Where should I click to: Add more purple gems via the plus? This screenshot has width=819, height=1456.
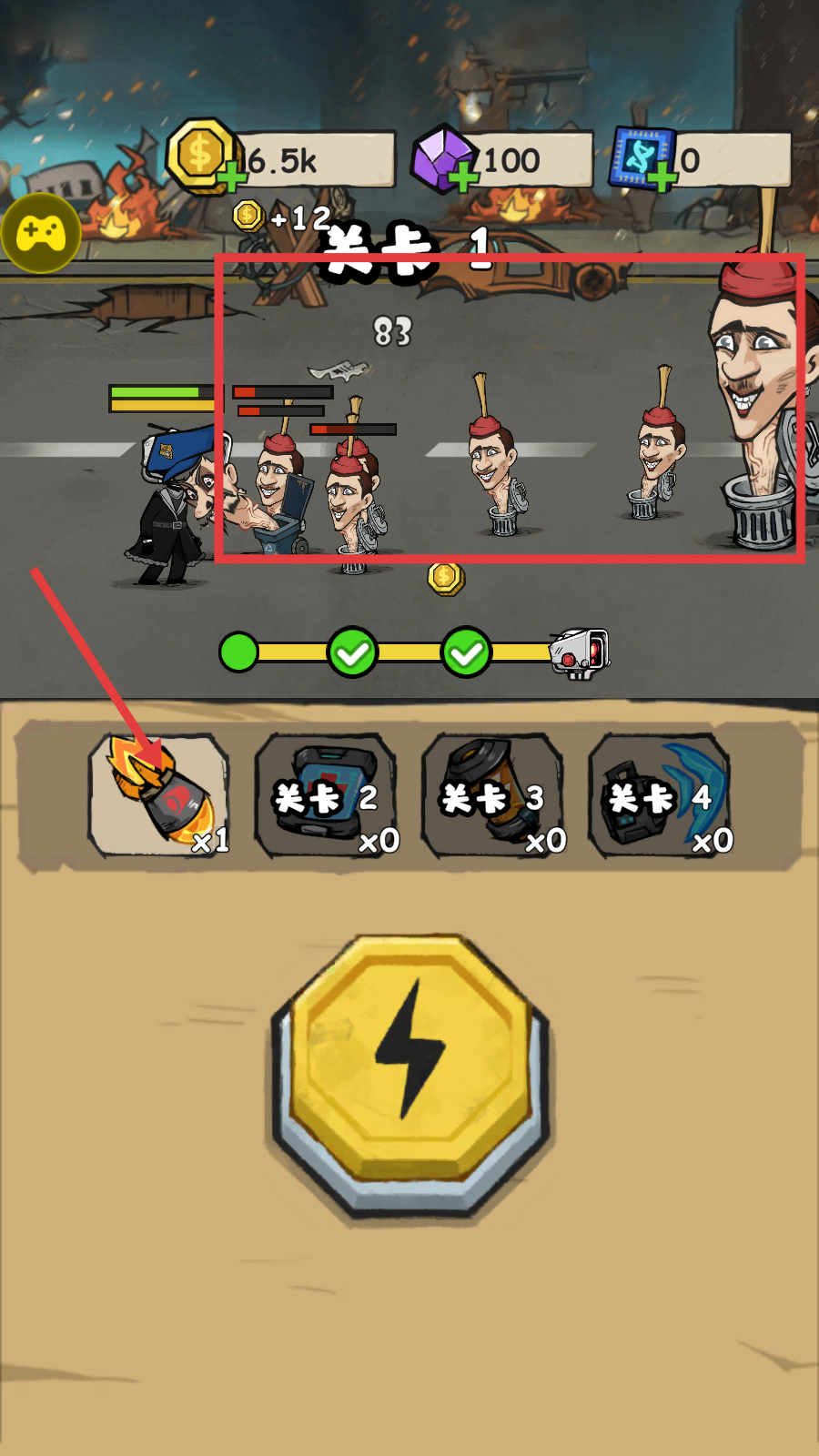[464, 177]
